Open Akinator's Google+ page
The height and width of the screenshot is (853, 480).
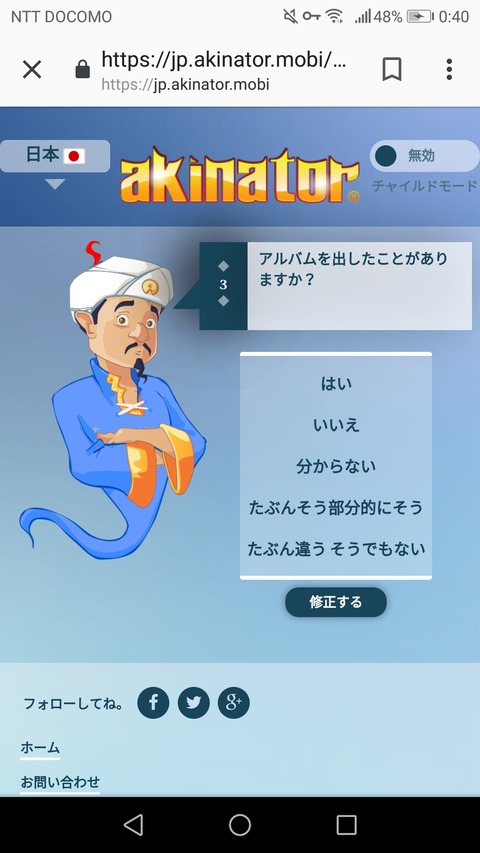[233, 703]
